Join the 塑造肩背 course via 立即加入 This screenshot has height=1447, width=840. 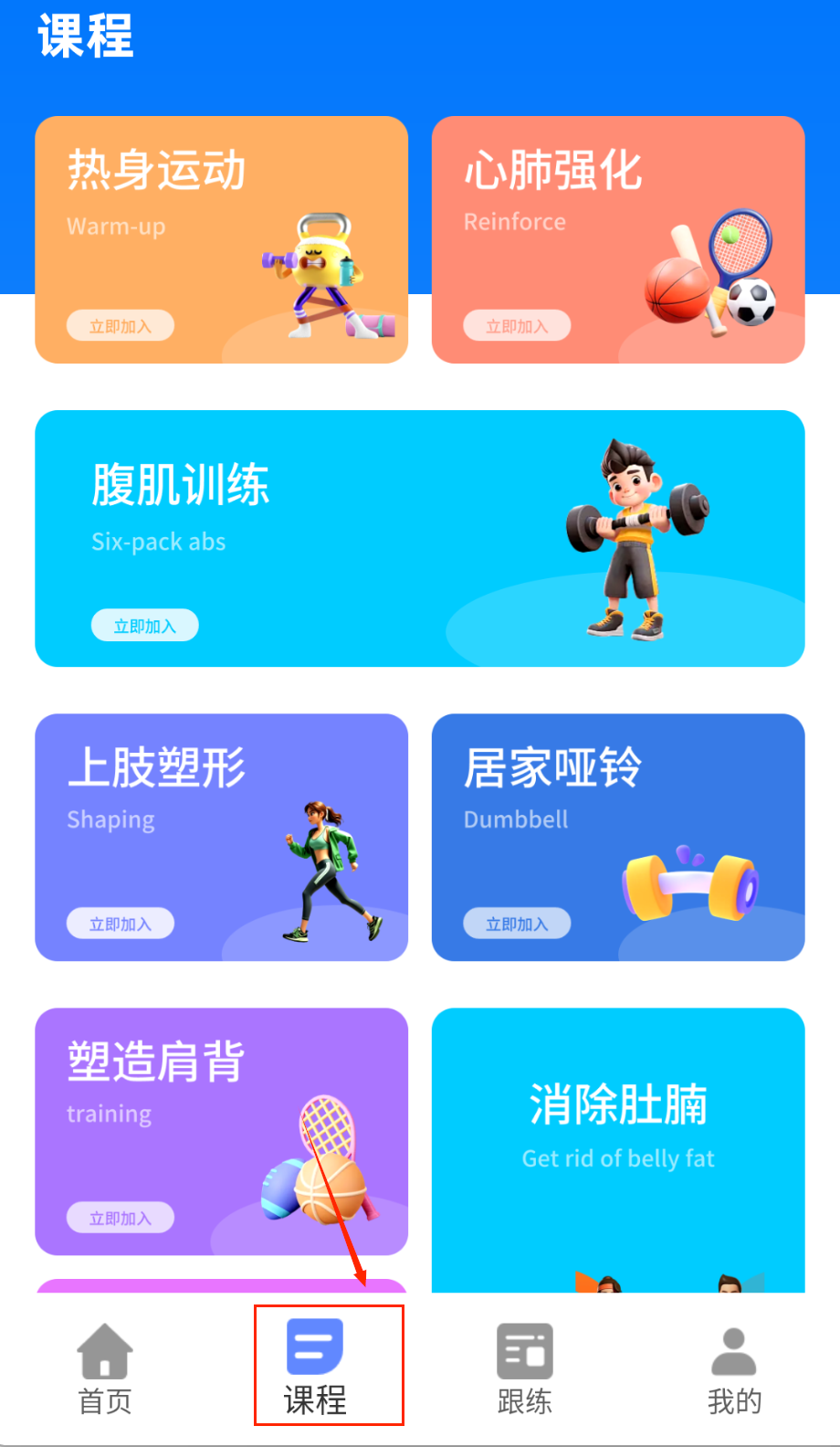[x=120, y=1218]
